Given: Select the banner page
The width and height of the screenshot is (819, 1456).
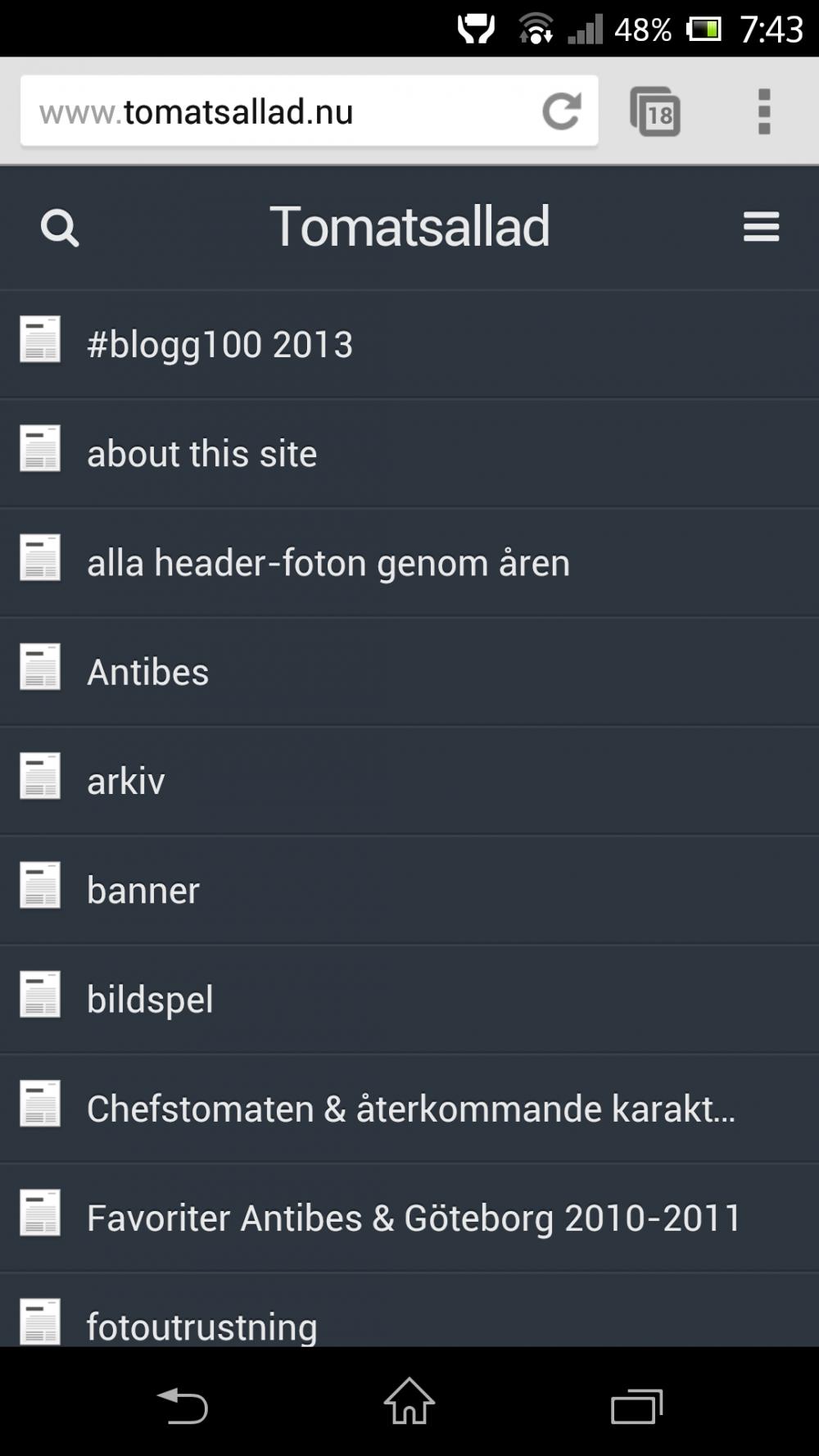Looking at the screenshot, I should (409, 890).
